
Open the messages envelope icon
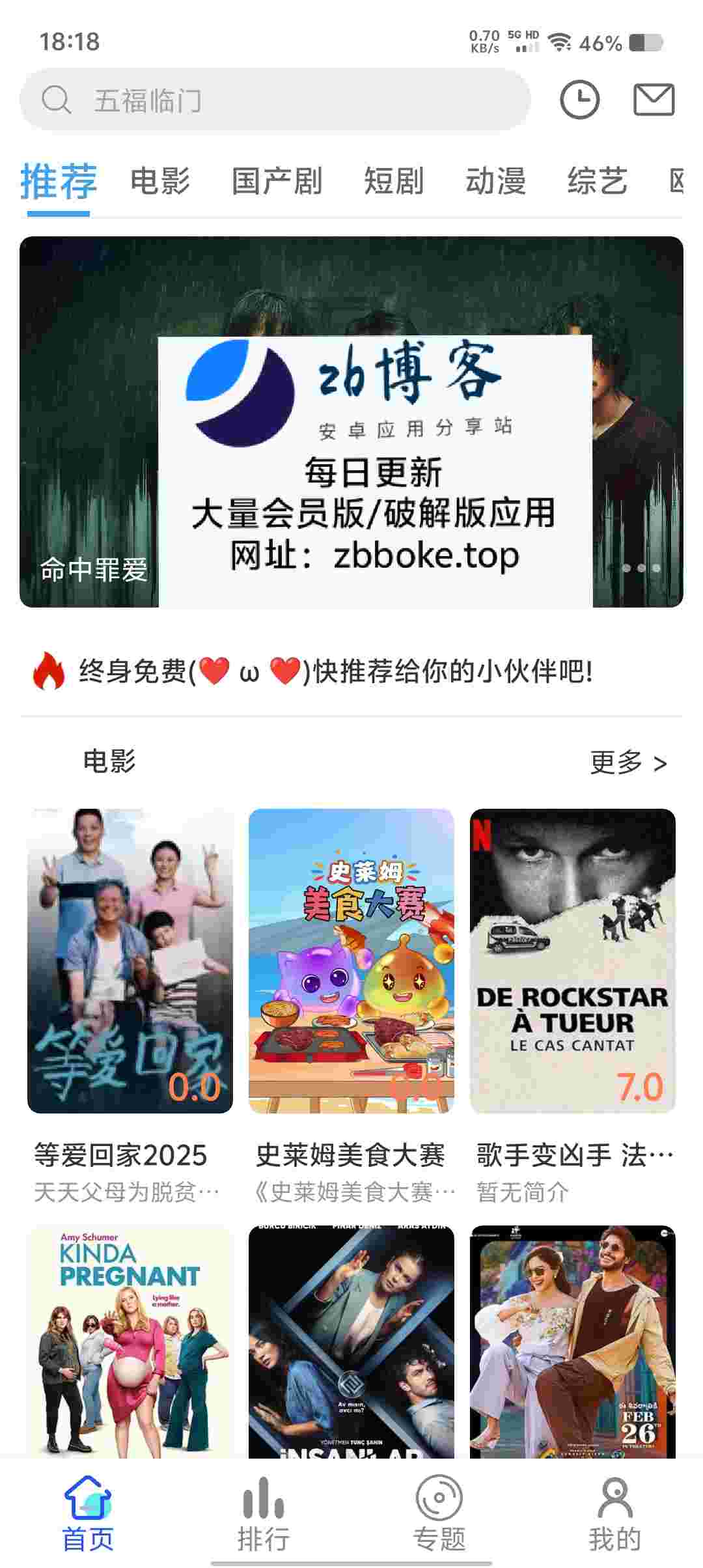pyautogui.click(x=654, y=100)
